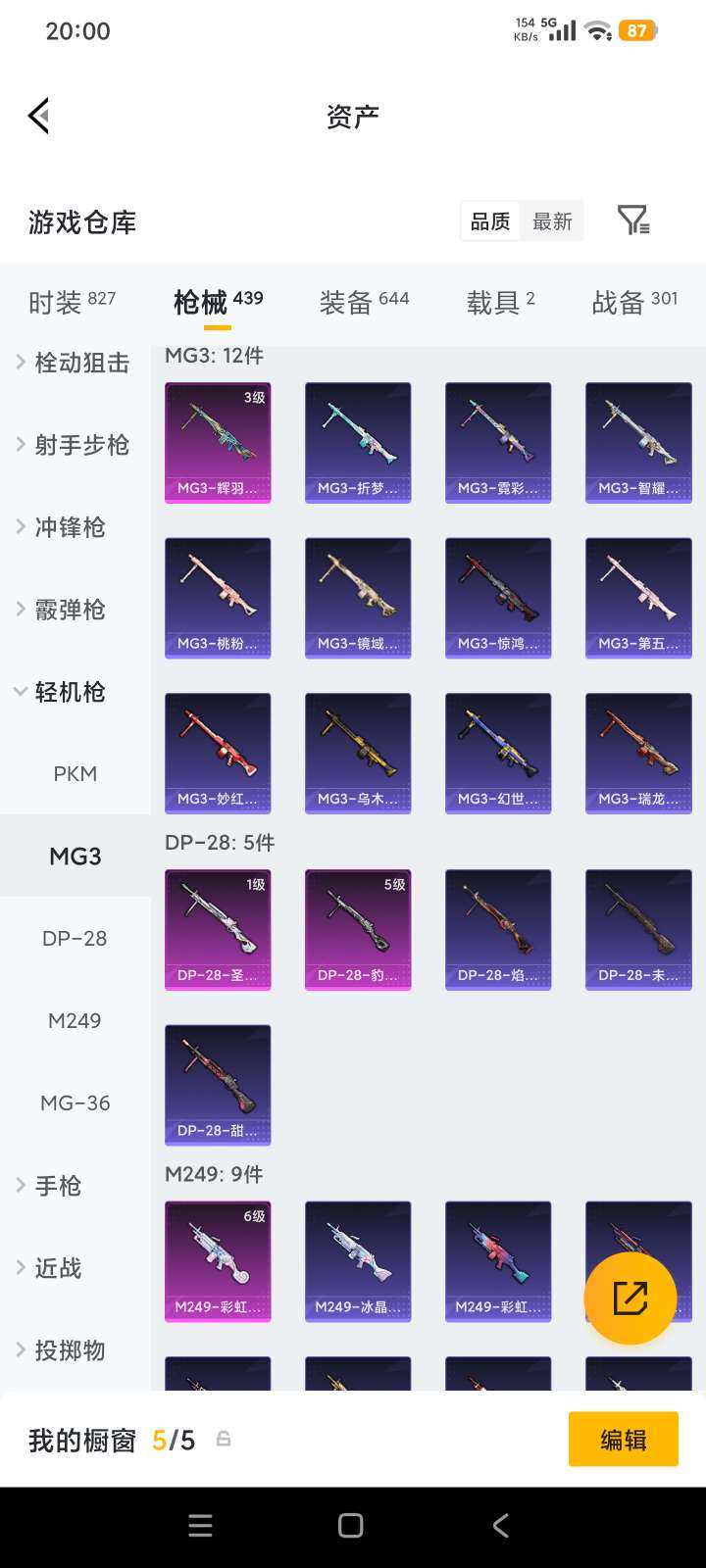
Task: Switch to the 装备 tab
Action: pyautogui.click(x=364, y=302)
